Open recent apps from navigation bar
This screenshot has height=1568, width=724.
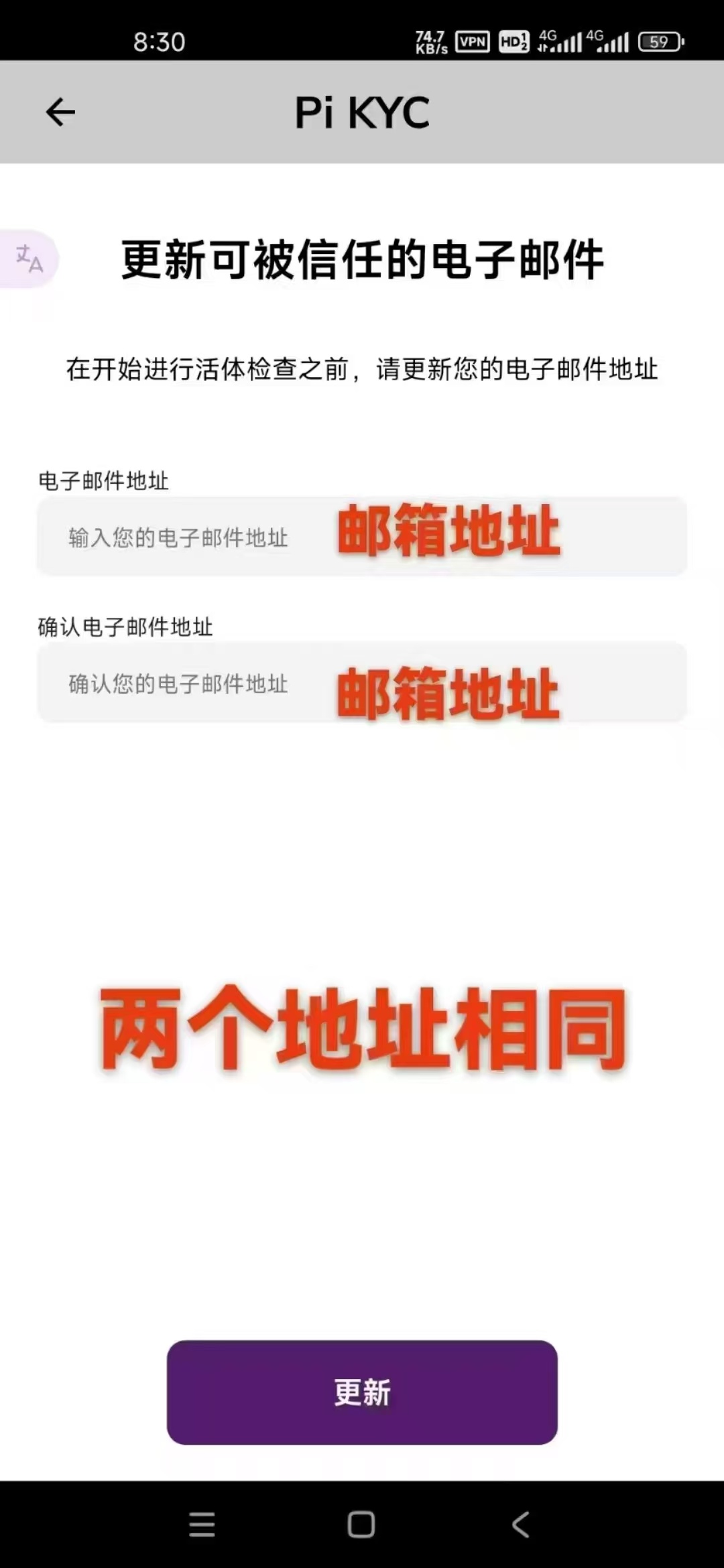coord(202,1524)
